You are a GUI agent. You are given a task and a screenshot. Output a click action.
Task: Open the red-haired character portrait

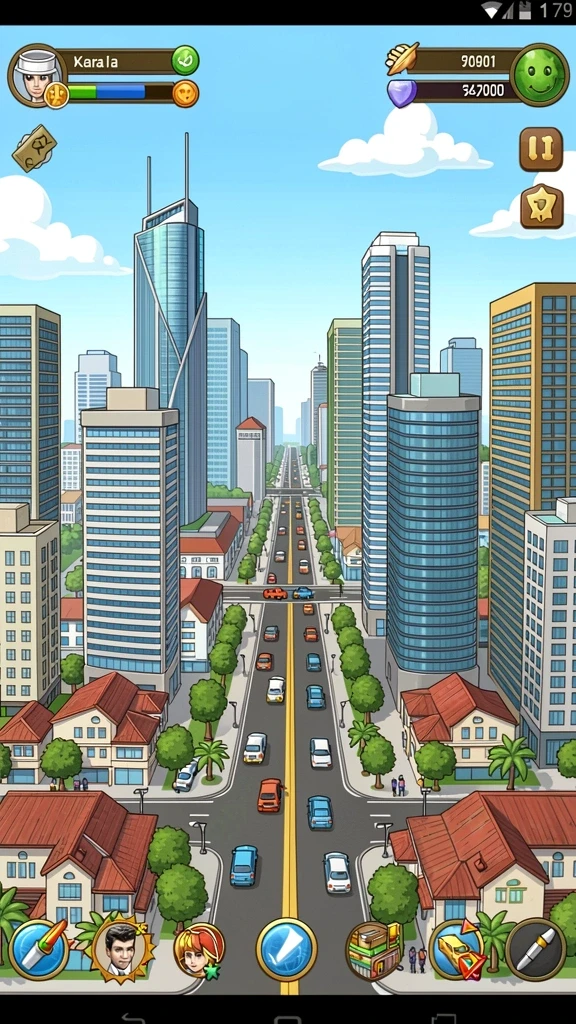point(199,949)
